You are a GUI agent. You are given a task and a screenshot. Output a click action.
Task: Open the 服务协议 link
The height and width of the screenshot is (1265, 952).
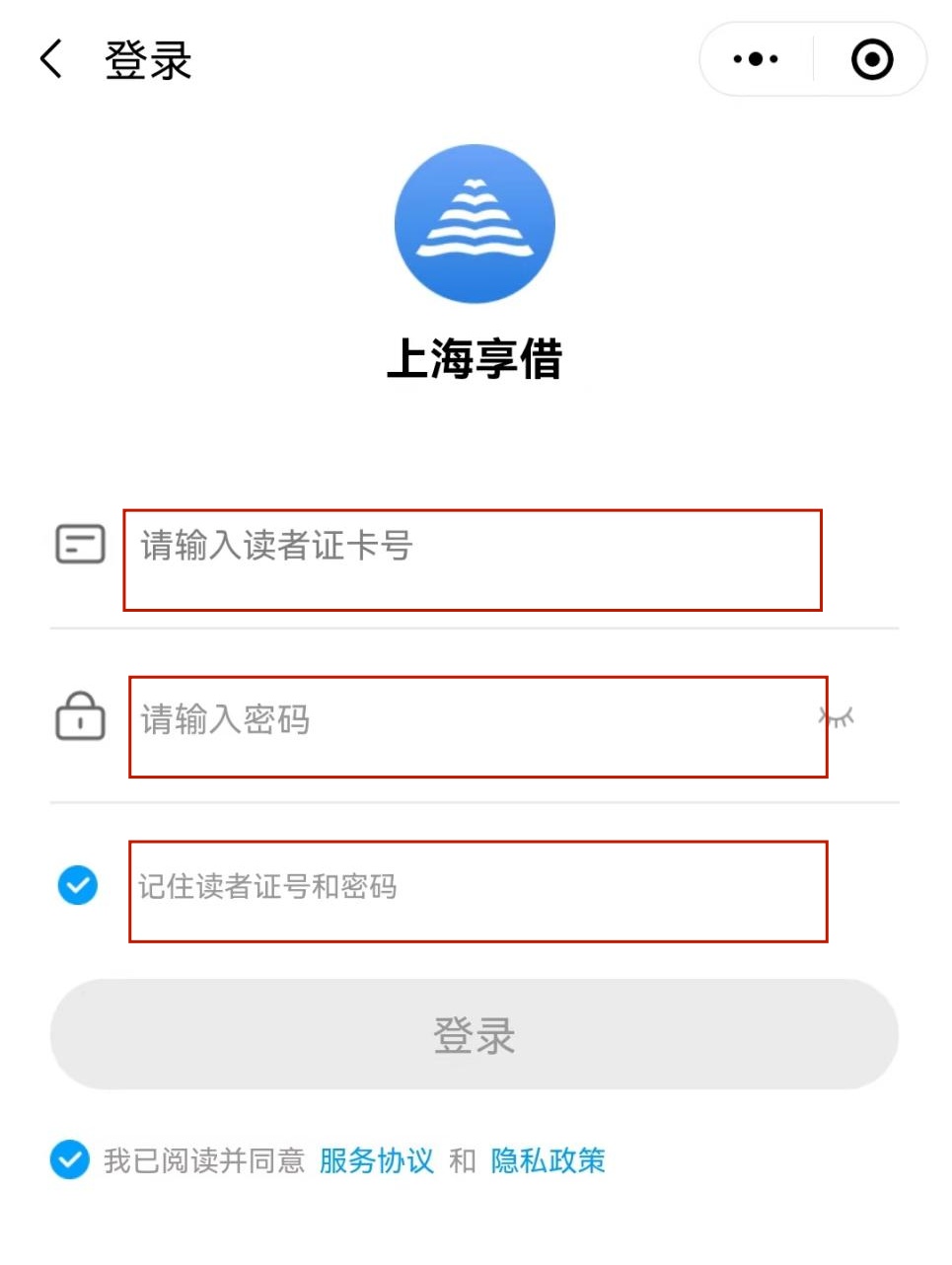click(x=376, y=1160)
